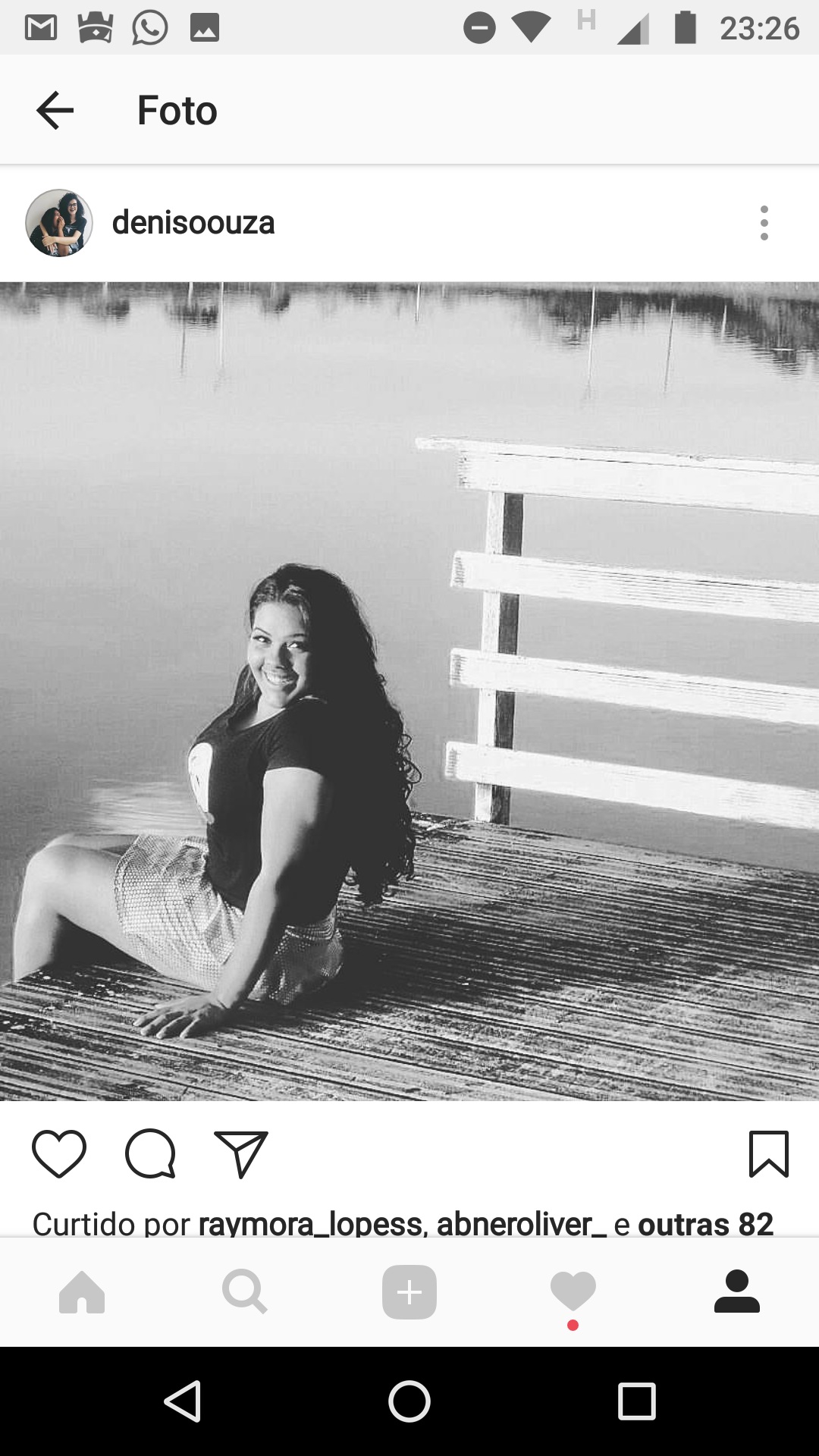This screenshot has width=819, height=1456.
Task: Create a new post with plus tab
Action: [x=409, y=1292]
